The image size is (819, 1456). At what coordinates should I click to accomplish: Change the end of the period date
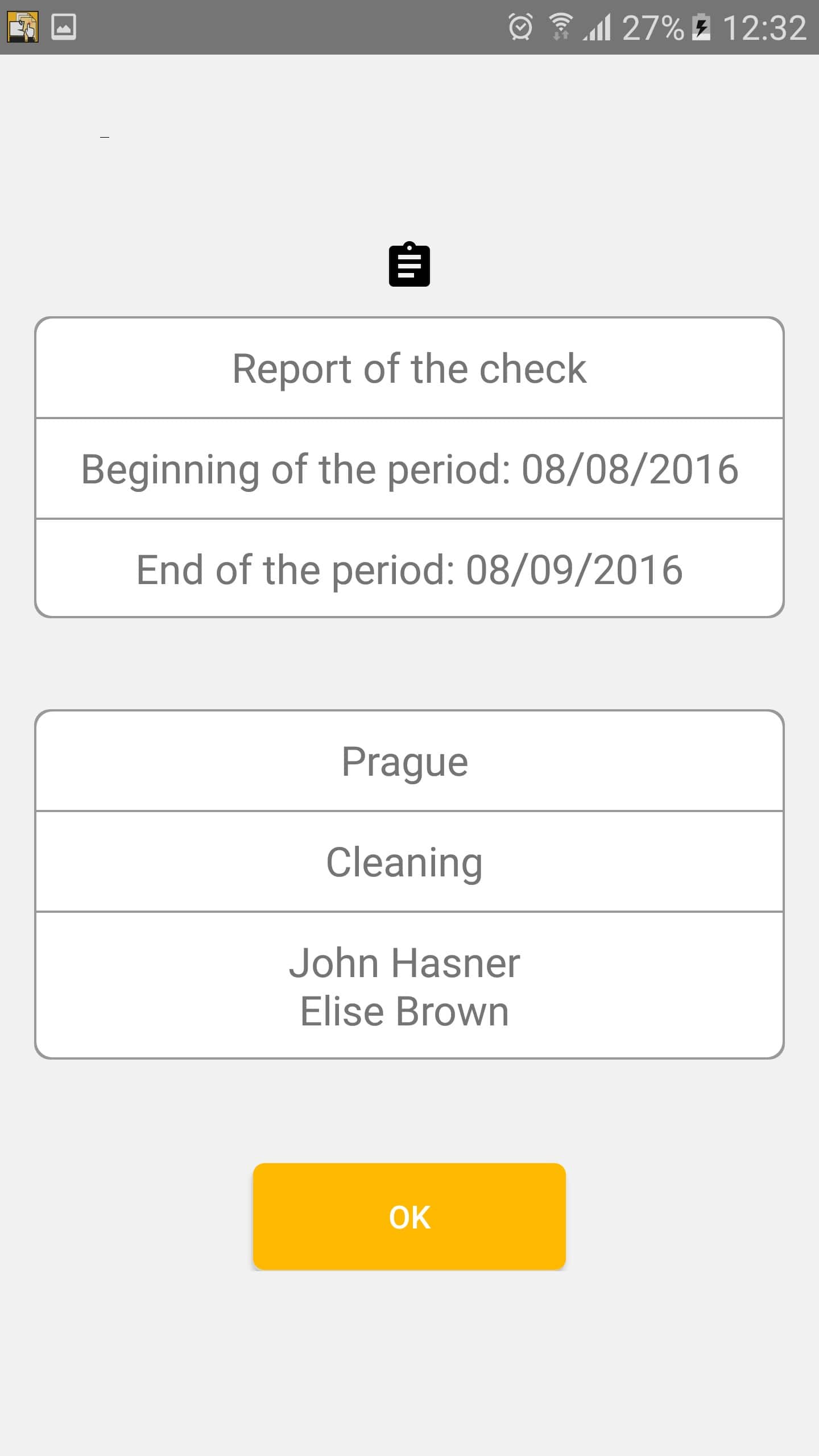click(409, 569)
